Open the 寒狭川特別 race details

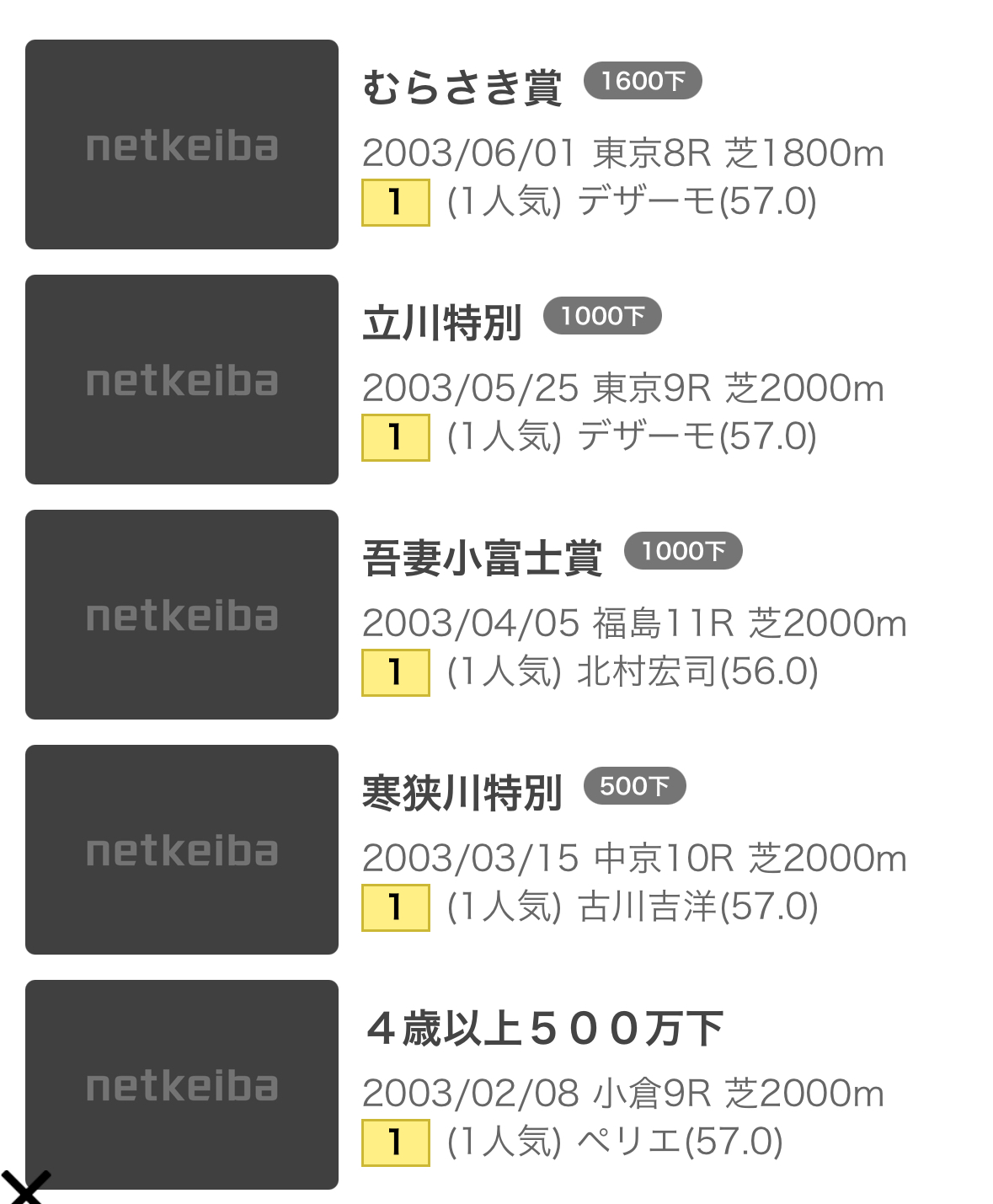462,793
